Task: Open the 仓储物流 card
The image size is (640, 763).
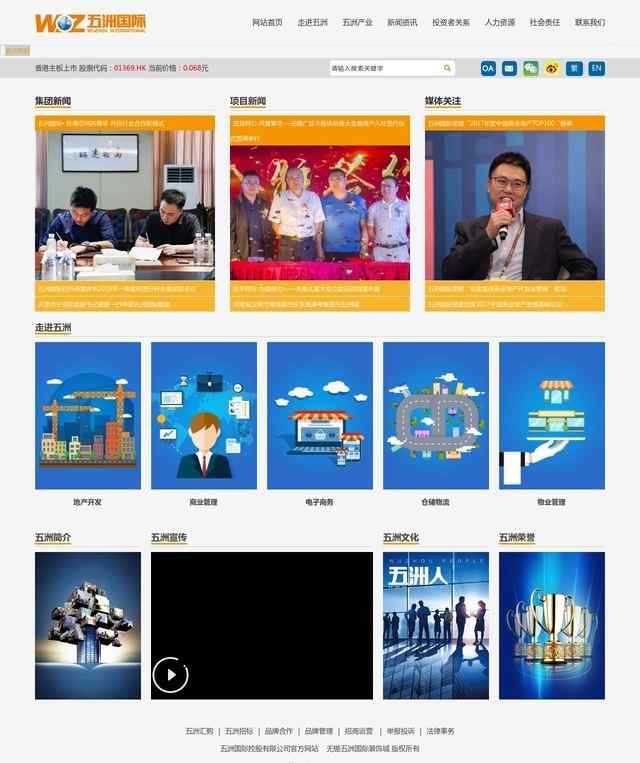Action: [x=436, y=416]
